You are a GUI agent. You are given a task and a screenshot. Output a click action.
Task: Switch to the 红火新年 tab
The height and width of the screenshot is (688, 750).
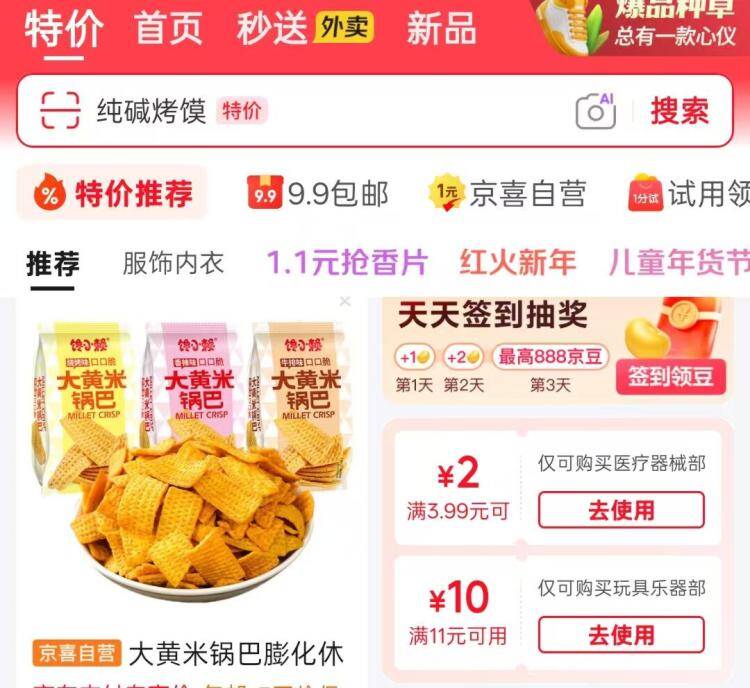(518, 264)
